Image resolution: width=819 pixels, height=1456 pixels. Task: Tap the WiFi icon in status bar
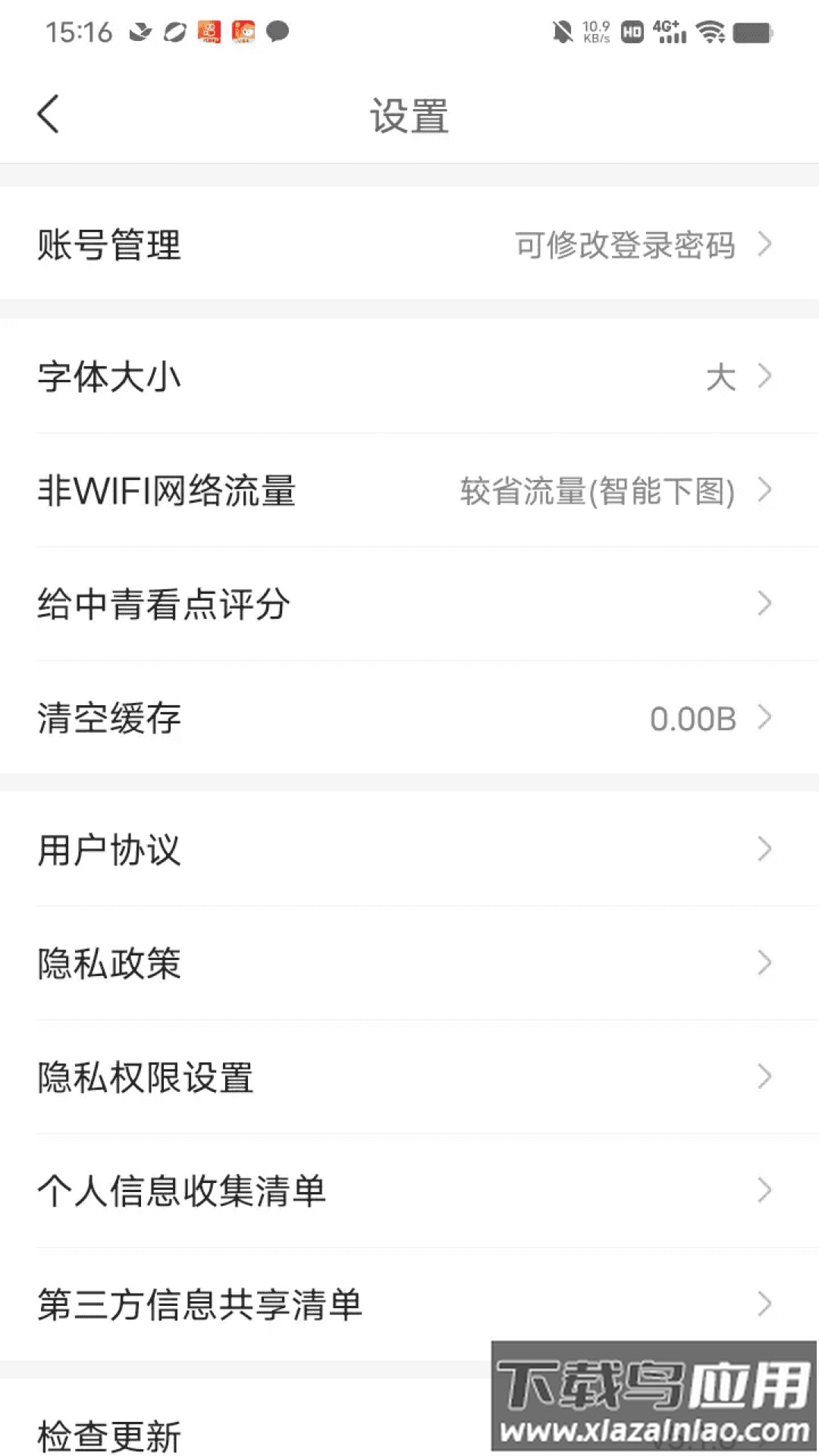click(710, 32)
